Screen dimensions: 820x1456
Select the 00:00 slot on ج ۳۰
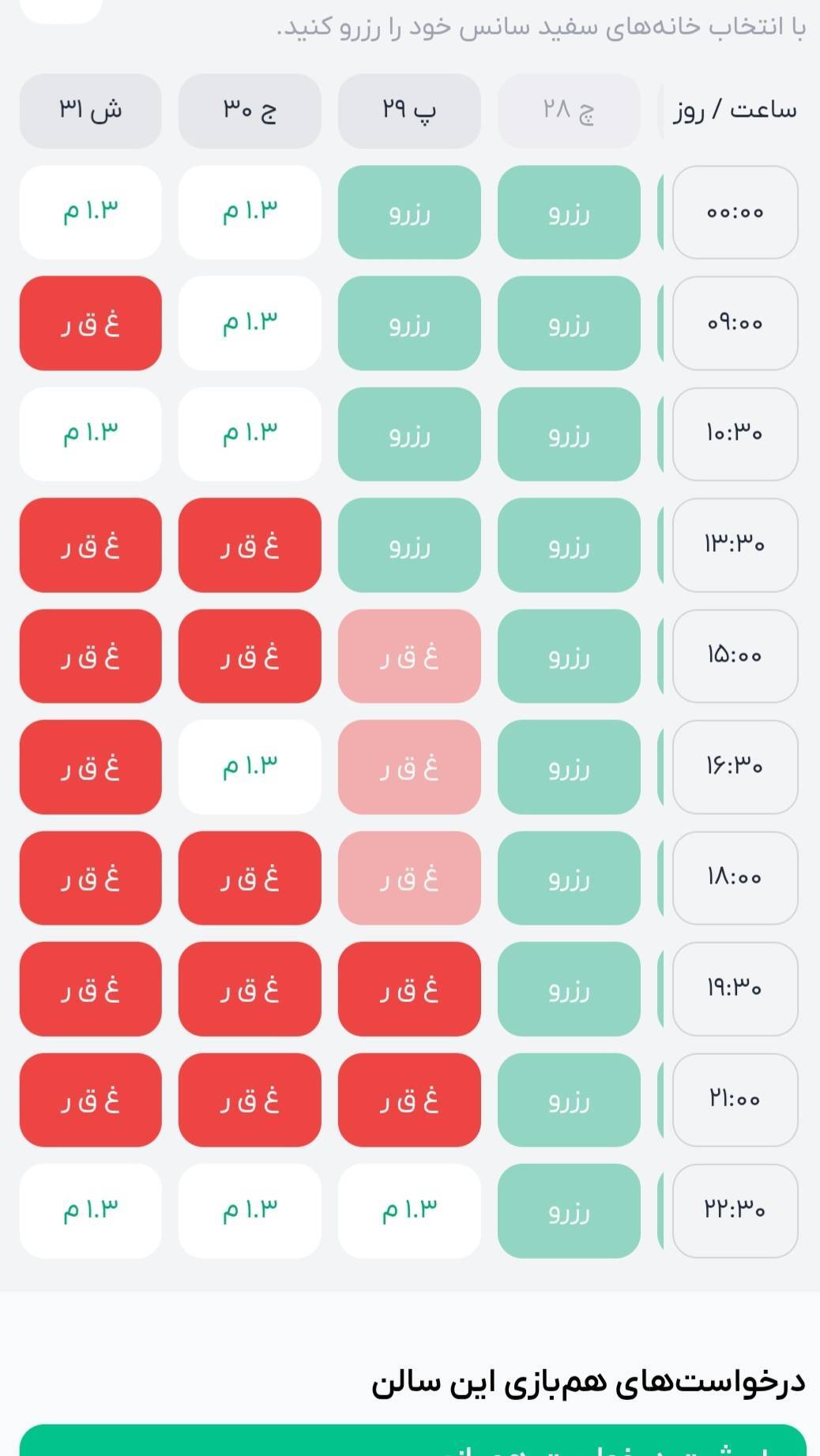[250, 212]
